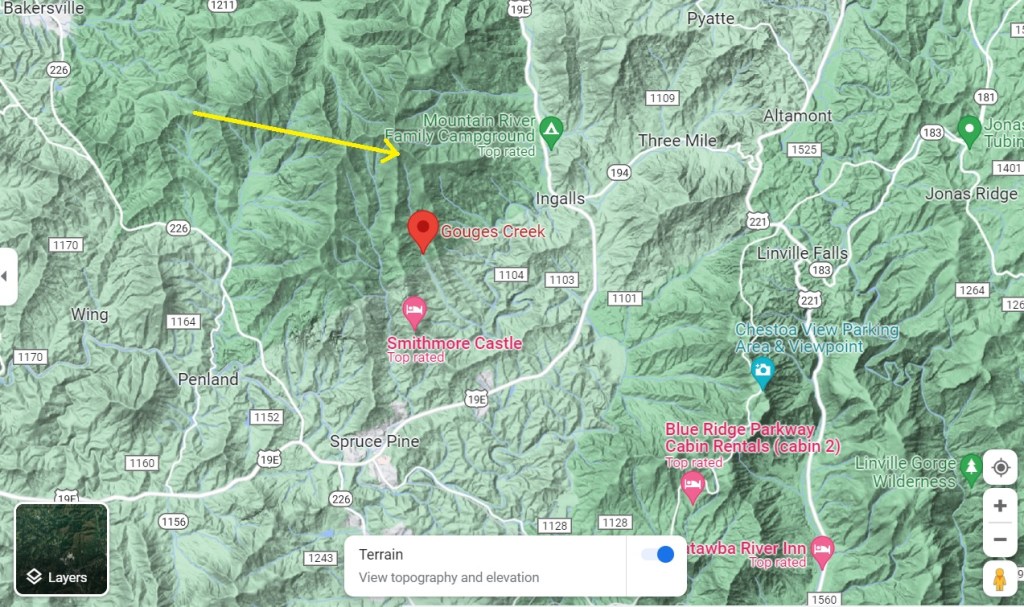
Task: Open the Layers panel
Action: coord(61,548)
